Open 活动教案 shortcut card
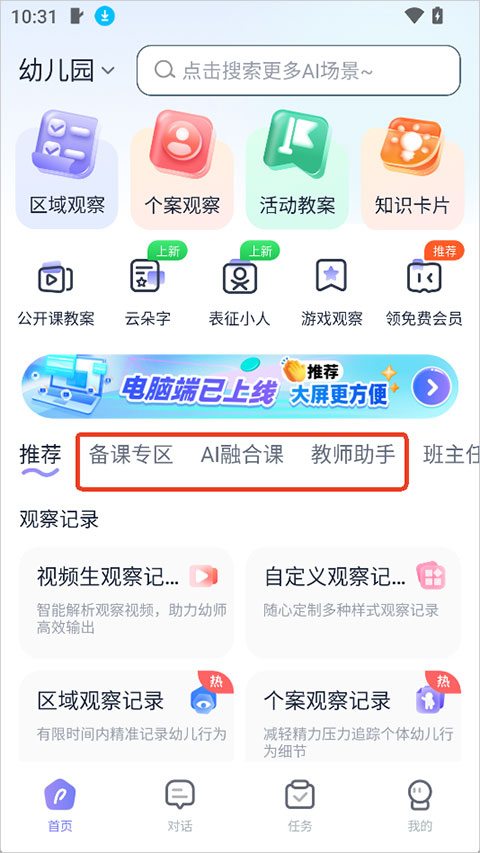The image size is (480, 853). [297, 170]
